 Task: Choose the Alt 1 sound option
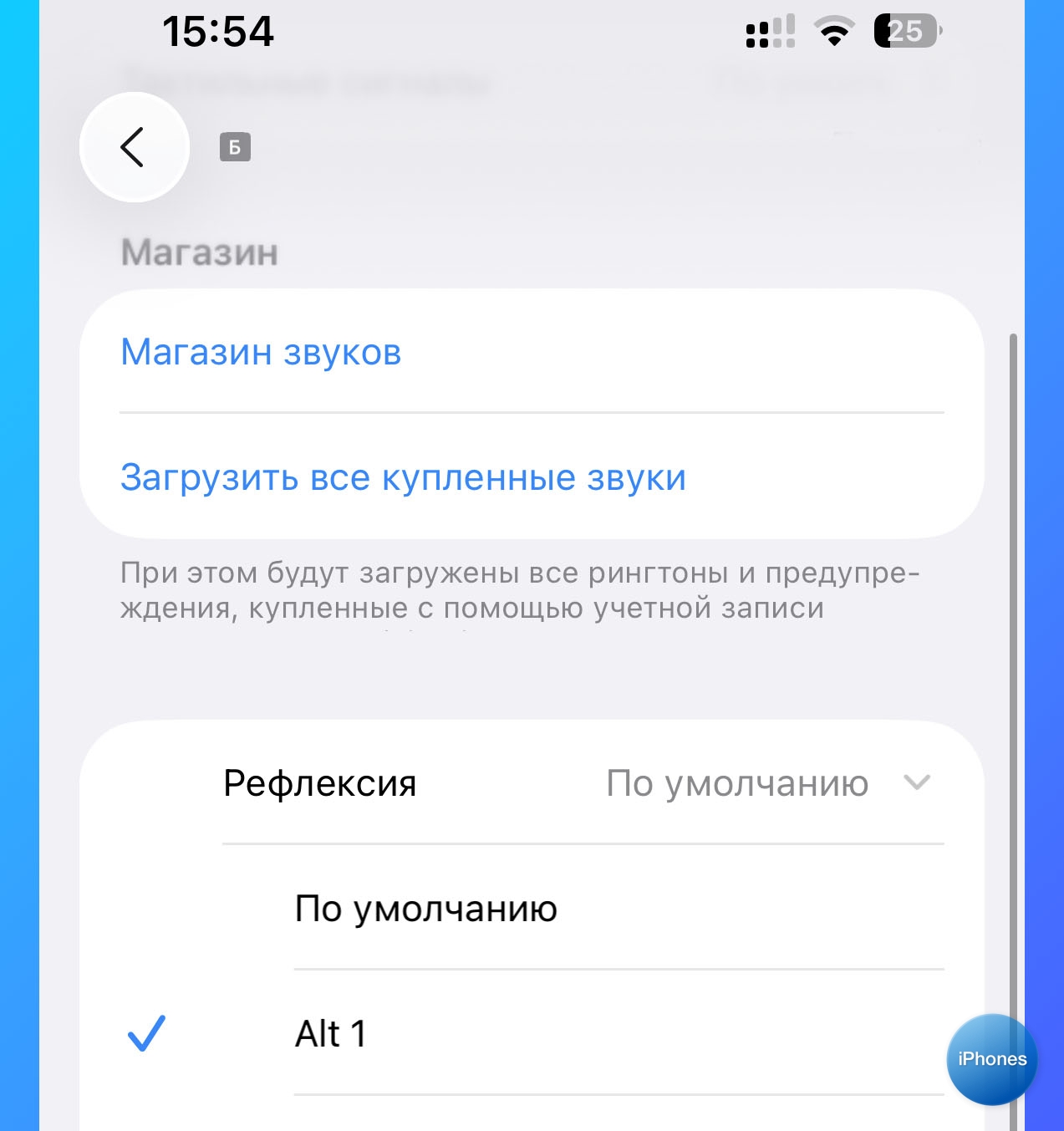point(331,1034)
